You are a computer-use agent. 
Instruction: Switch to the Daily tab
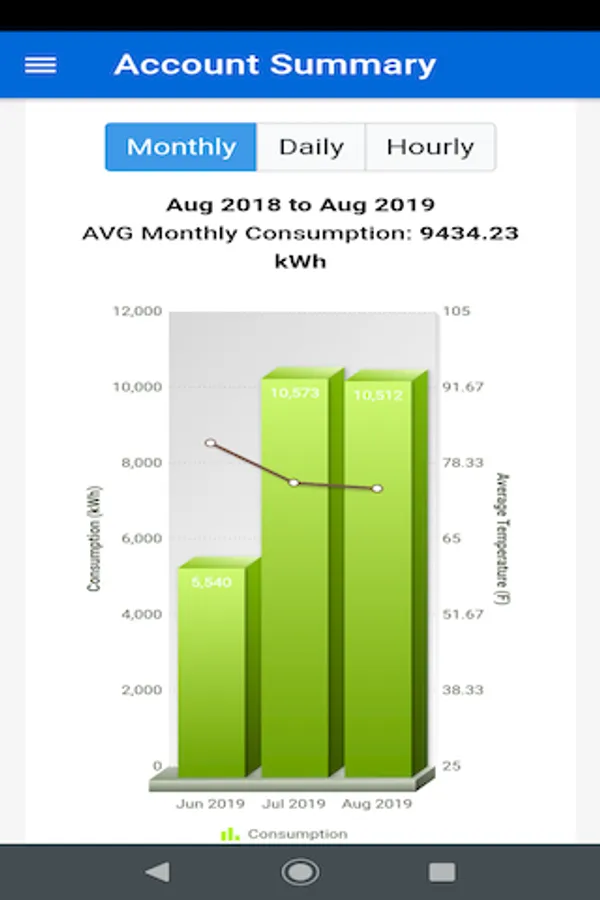point(311,147)
